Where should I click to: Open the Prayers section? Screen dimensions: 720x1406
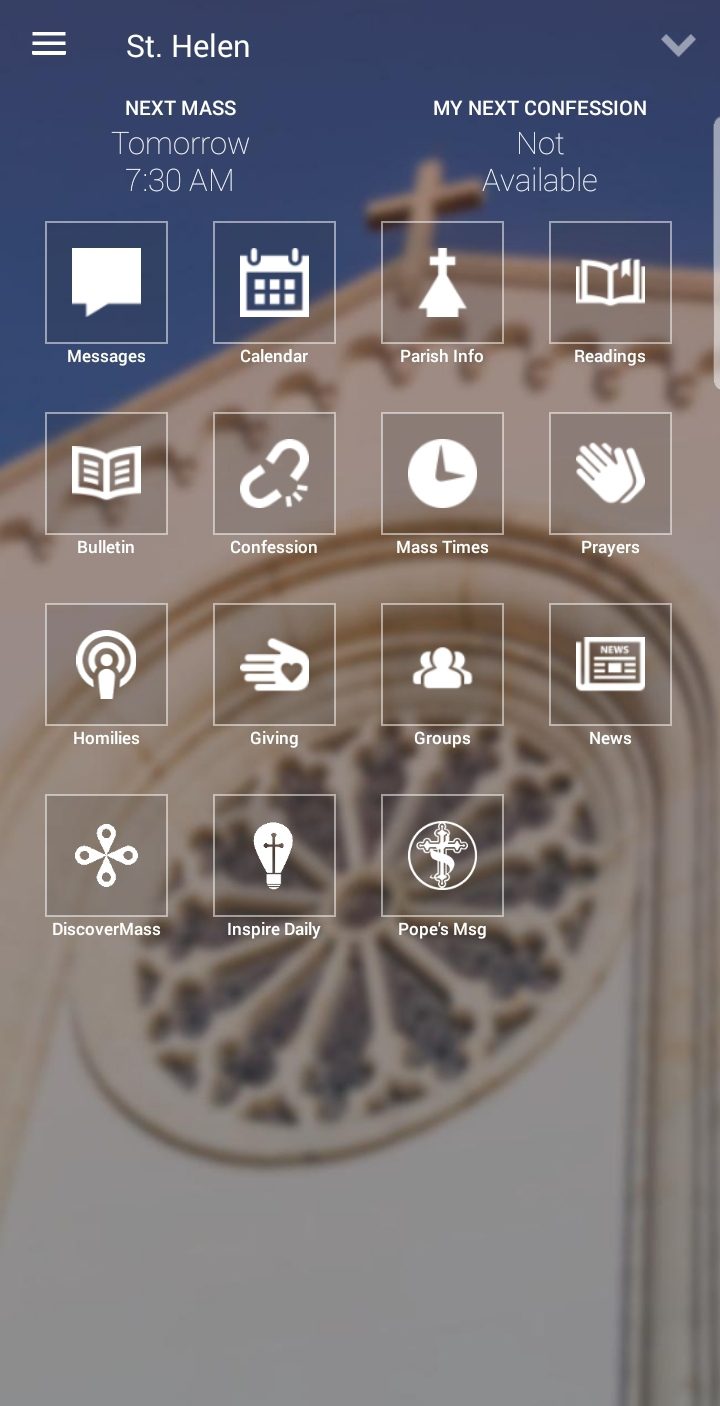(x=610, y=473)
